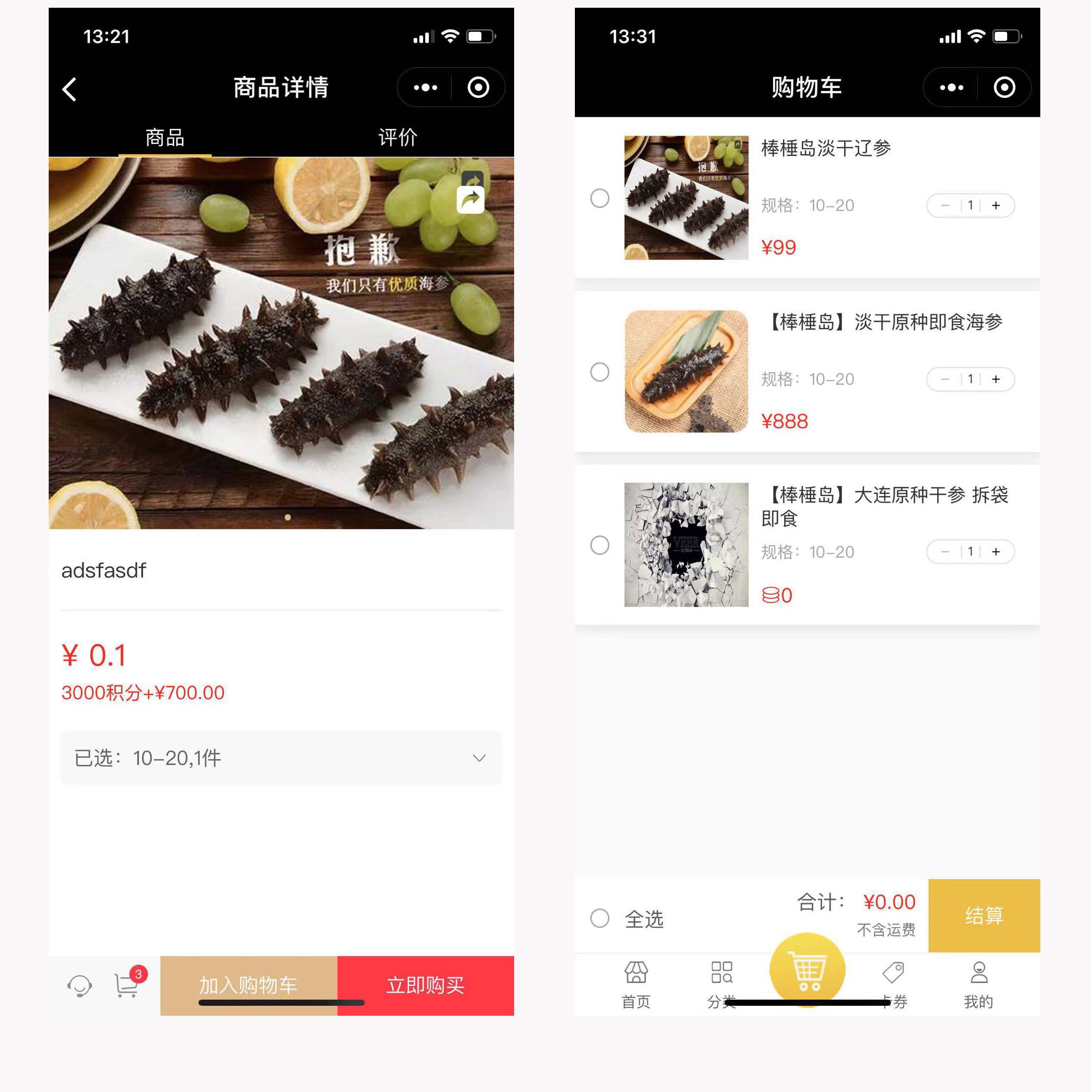Image resolution: width=1092 pixels, height=1092 pixels.
Task: Open the 大连原种干参 拆袋即食 product image
Action: pos(686,544)
